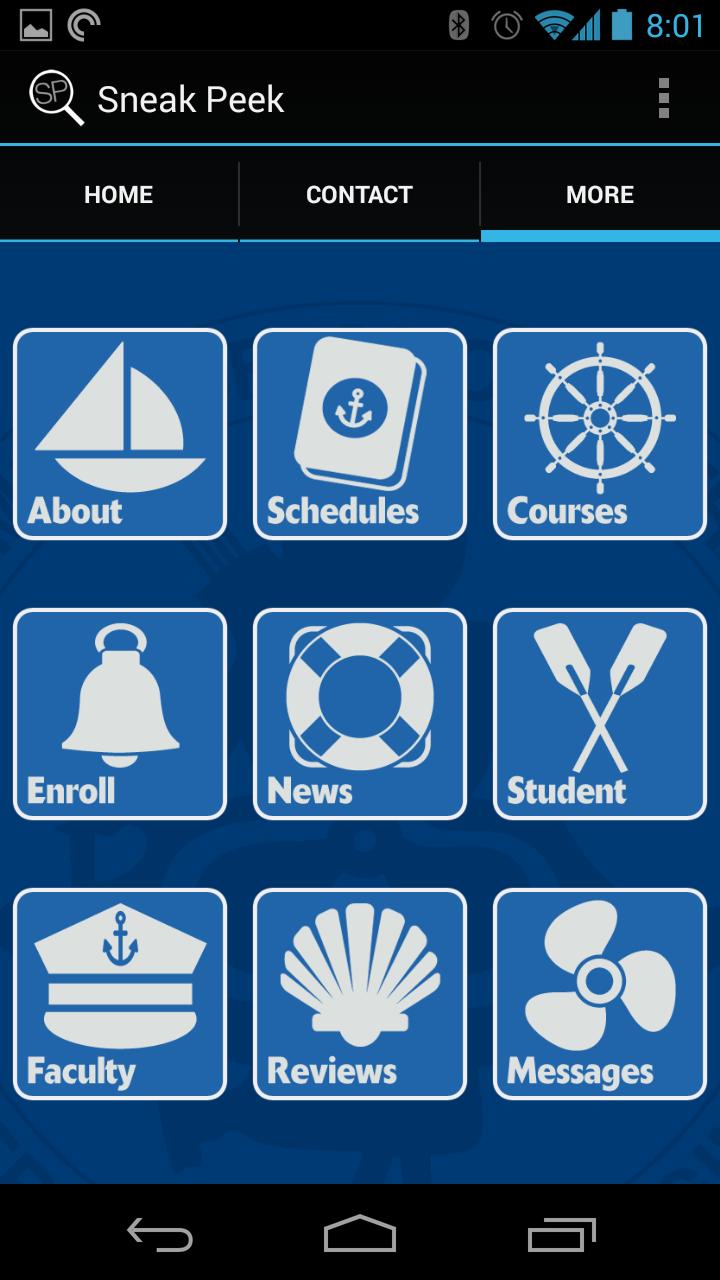Screen dimensions: 720x1280
Task: Read the News section
Action: pyautogui.click(x=360, y=714)
